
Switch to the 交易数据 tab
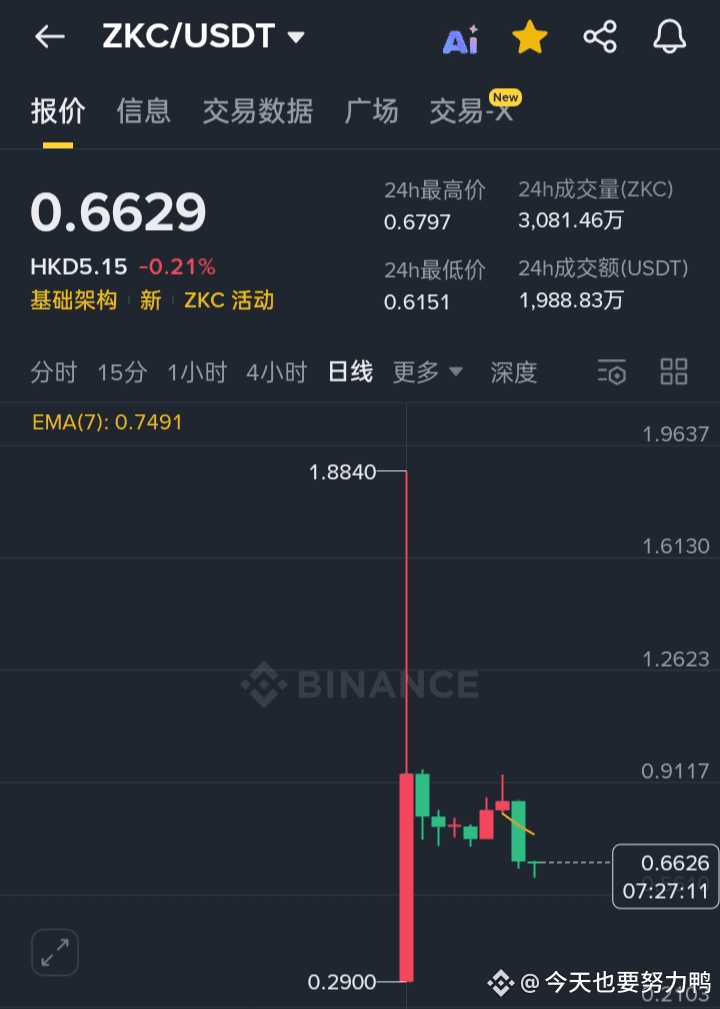point(258,111)
